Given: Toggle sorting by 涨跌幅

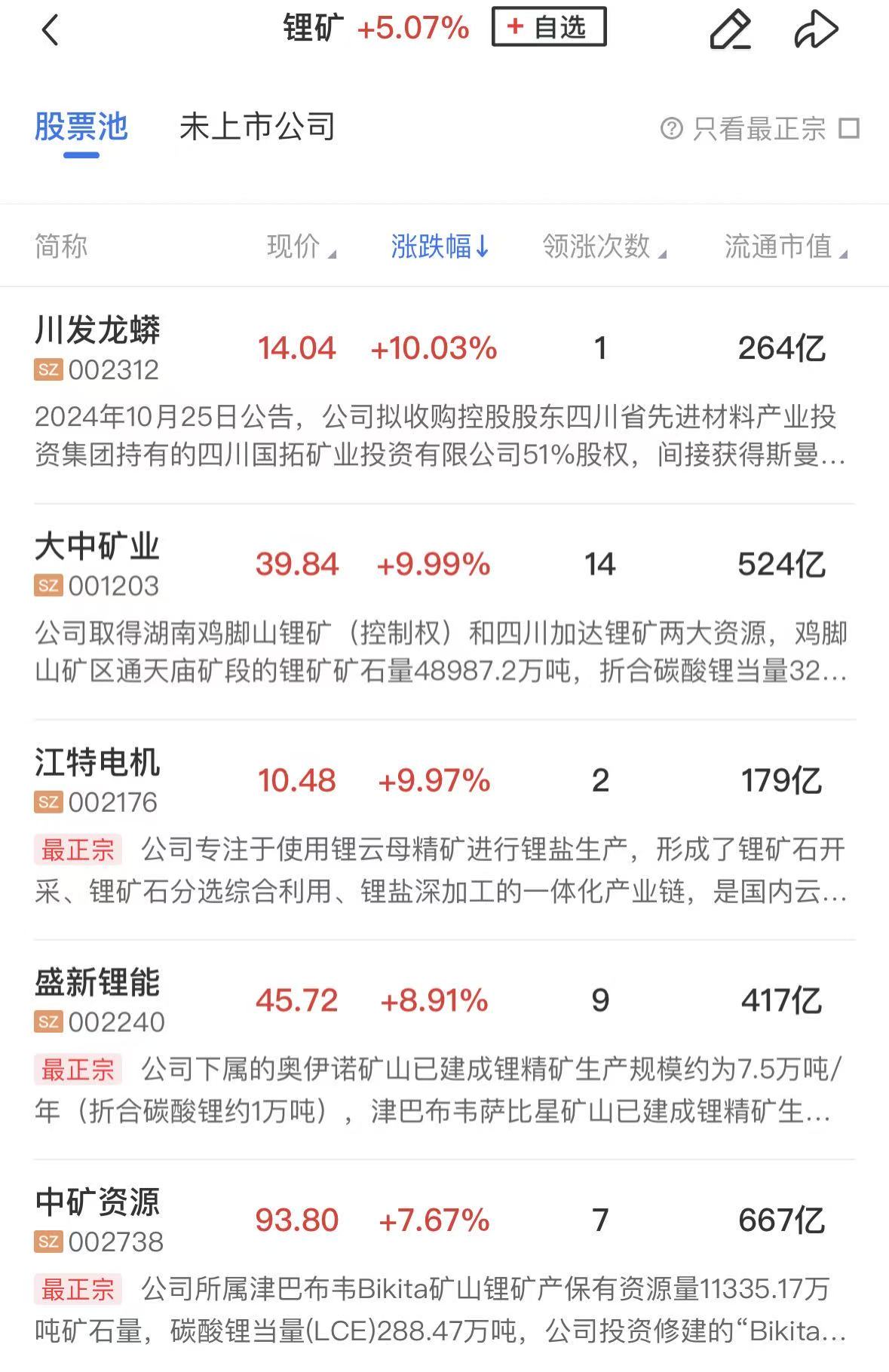Looking at the screenshot, I should 440,247.
